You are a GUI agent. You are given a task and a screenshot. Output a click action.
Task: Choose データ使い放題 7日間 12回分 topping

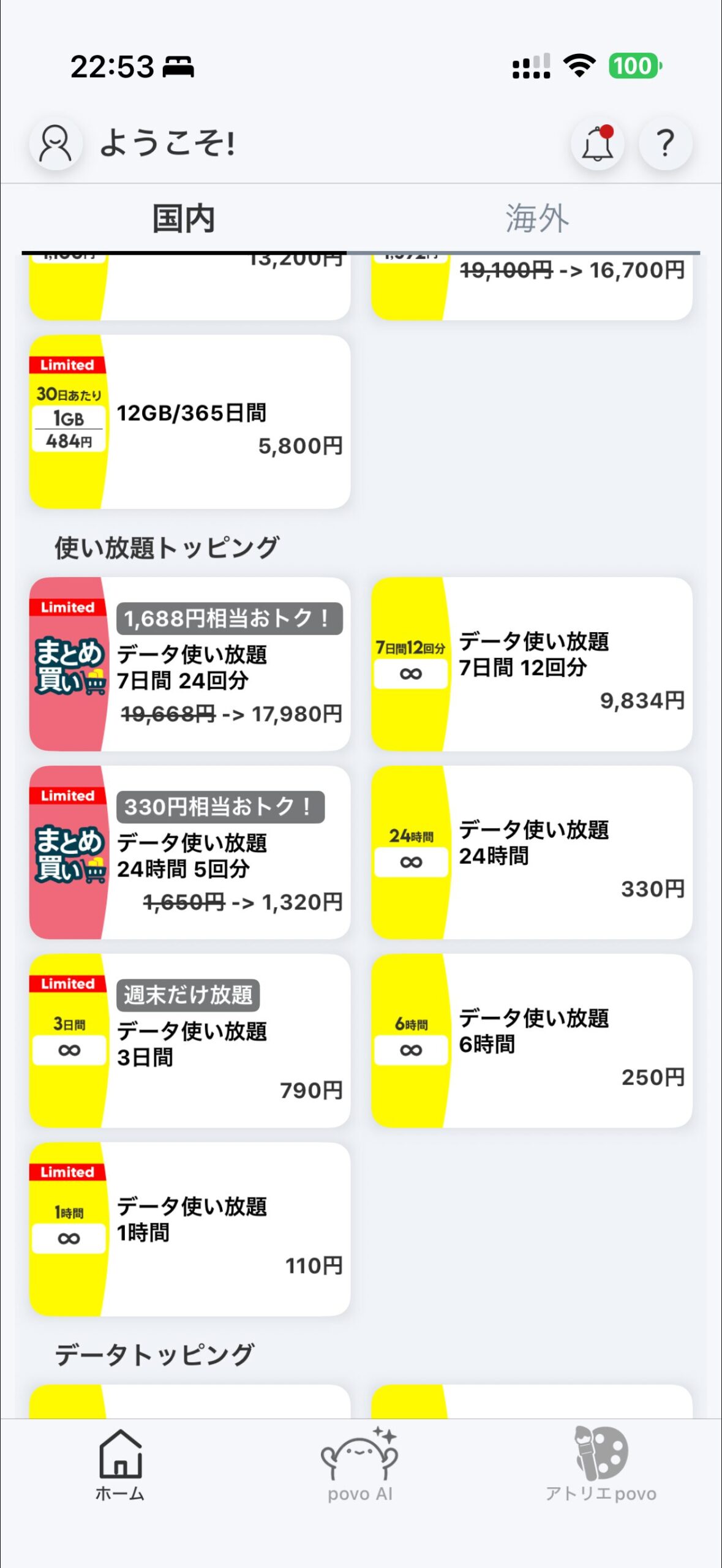(x=532, y=664)
